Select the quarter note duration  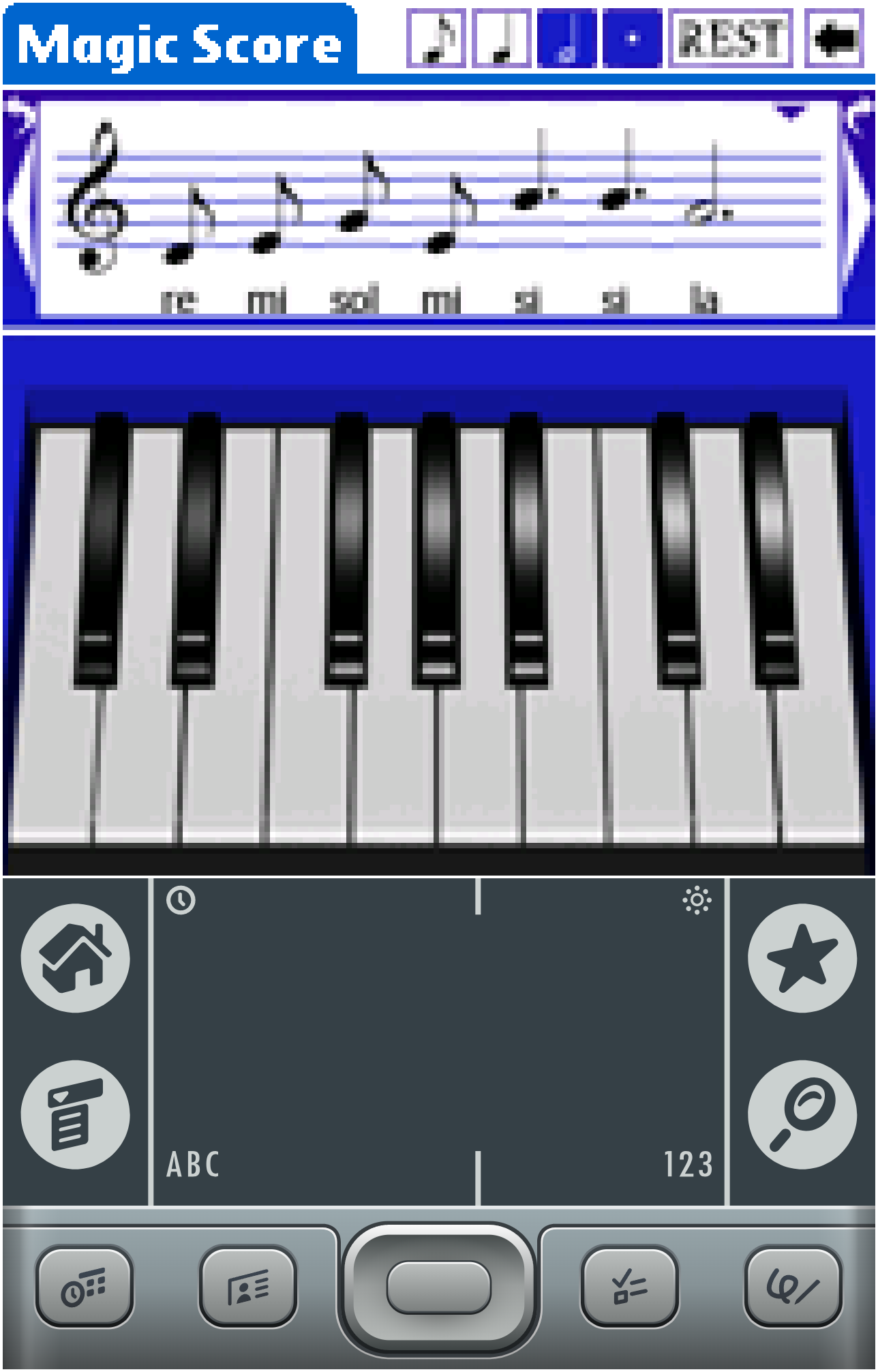click(501, 38)
